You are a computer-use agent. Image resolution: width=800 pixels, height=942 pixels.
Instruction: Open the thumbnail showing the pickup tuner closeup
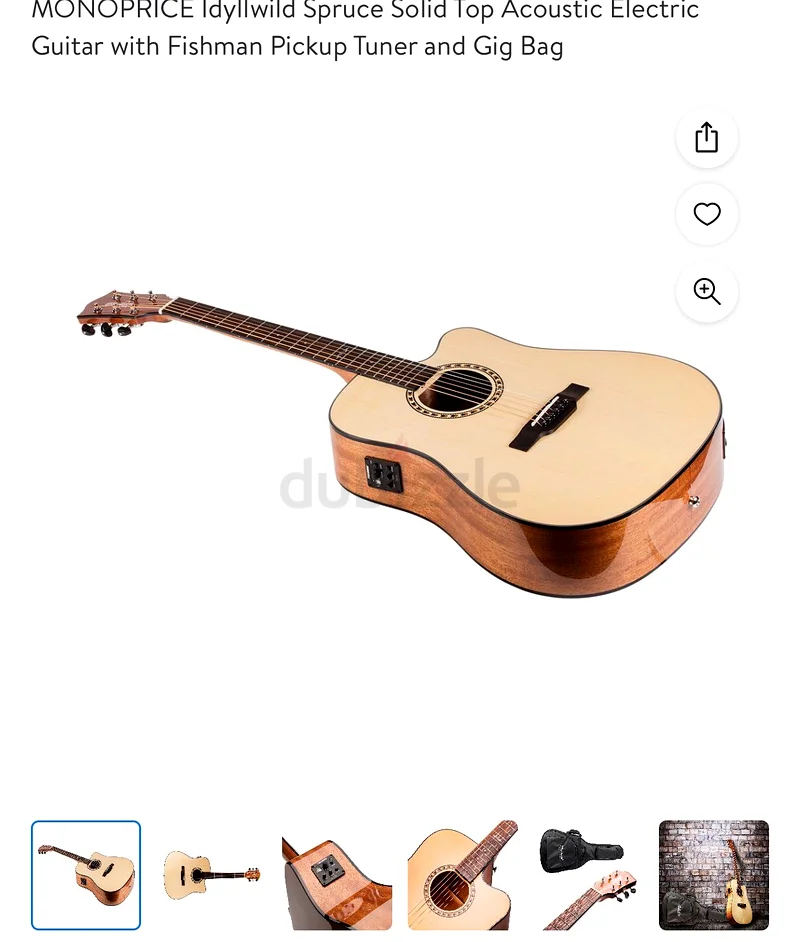pos(337,875)
